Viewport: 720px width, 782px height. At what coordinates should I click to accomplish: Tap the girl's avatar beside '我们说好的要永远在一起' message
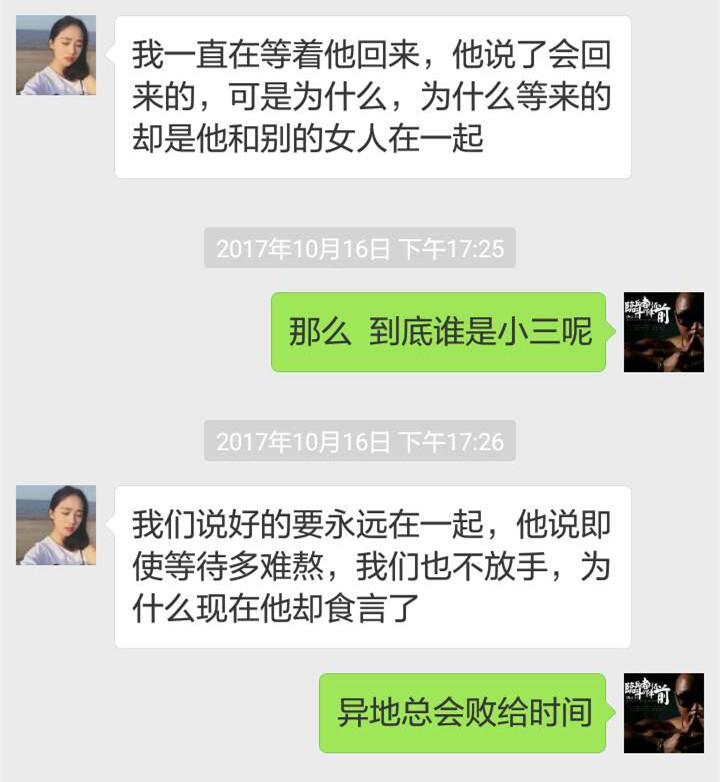click(56, 525)
